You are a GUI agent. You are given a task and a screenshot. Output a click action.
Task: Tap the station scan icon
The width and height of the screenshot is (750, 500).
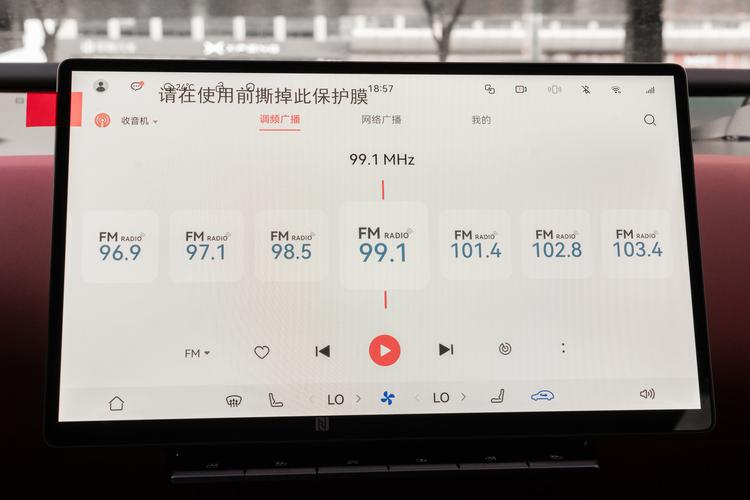(505, 349)
